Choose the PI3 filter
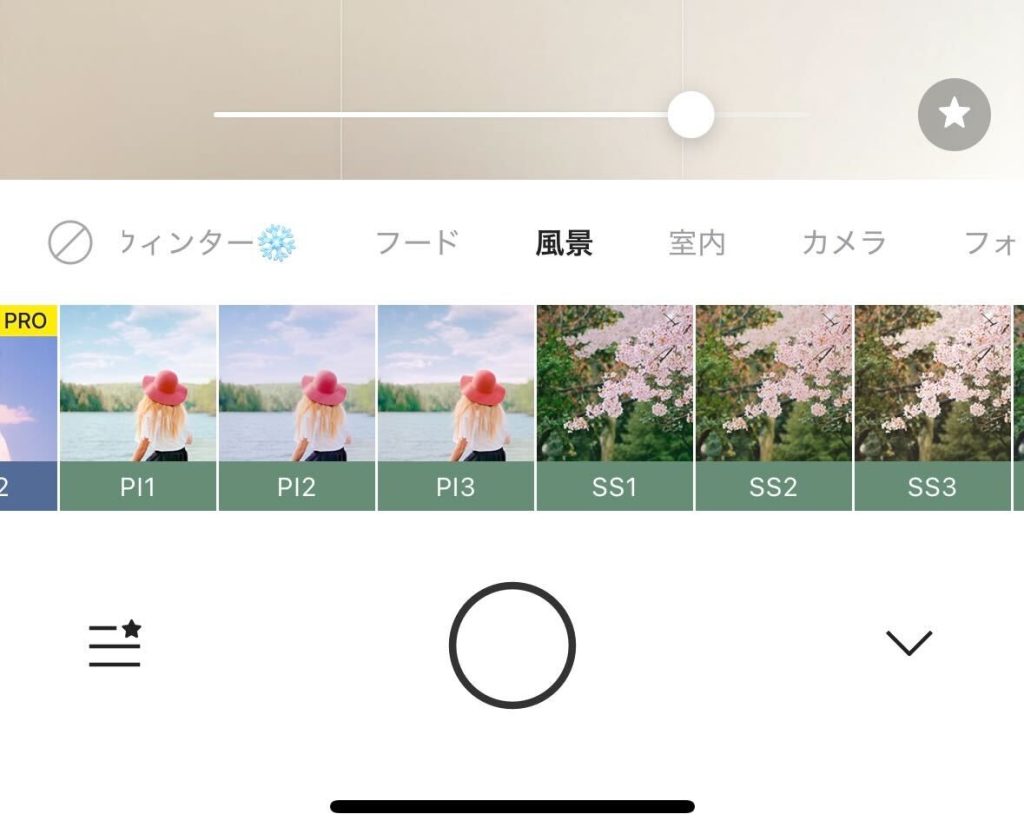 coord(456,408)
